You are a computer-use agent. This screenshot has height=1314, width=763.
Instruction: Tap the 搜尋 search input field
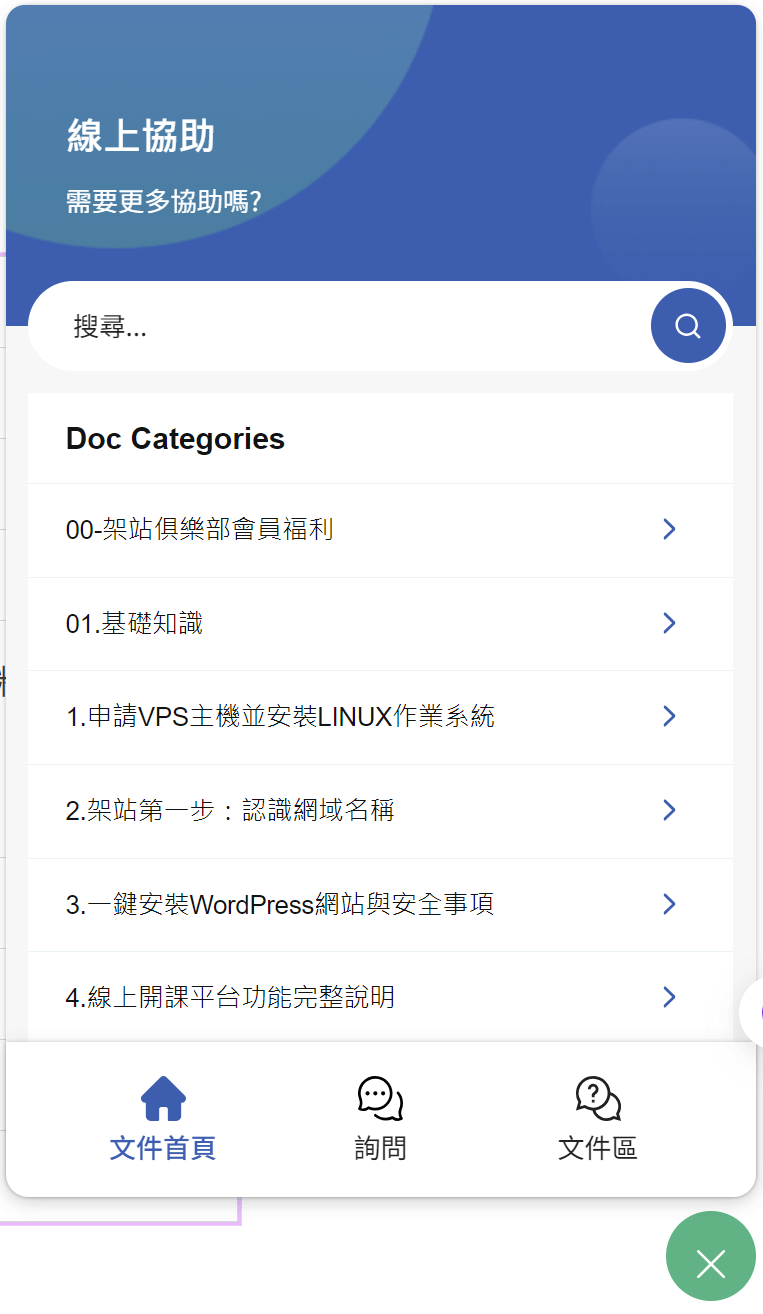pyautogui.click(x=340, y=326)
